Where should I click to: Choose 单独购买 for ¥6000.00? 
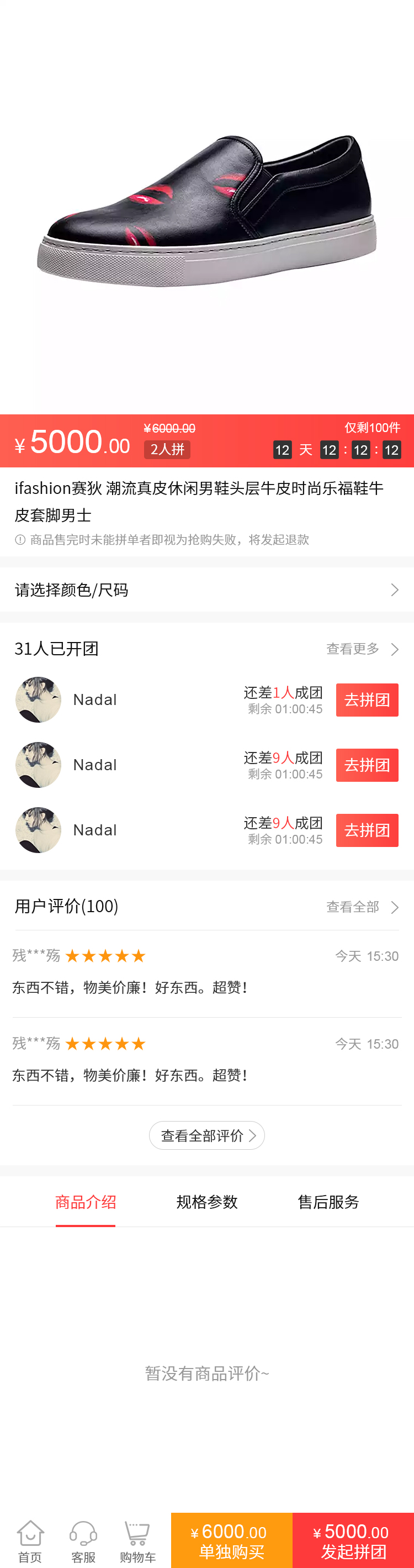tap(232, 1540)
